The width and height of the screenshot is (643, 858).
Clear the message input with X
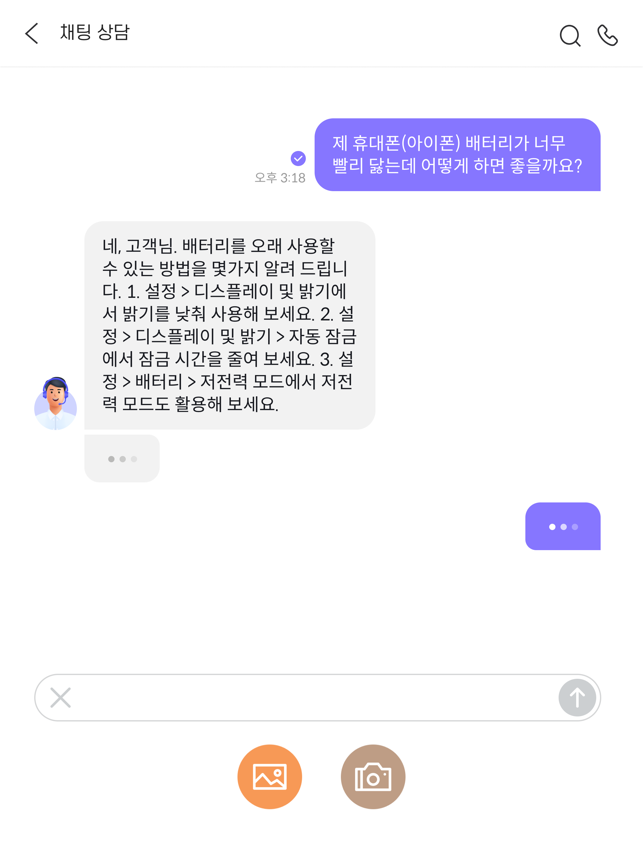(61, 697)
